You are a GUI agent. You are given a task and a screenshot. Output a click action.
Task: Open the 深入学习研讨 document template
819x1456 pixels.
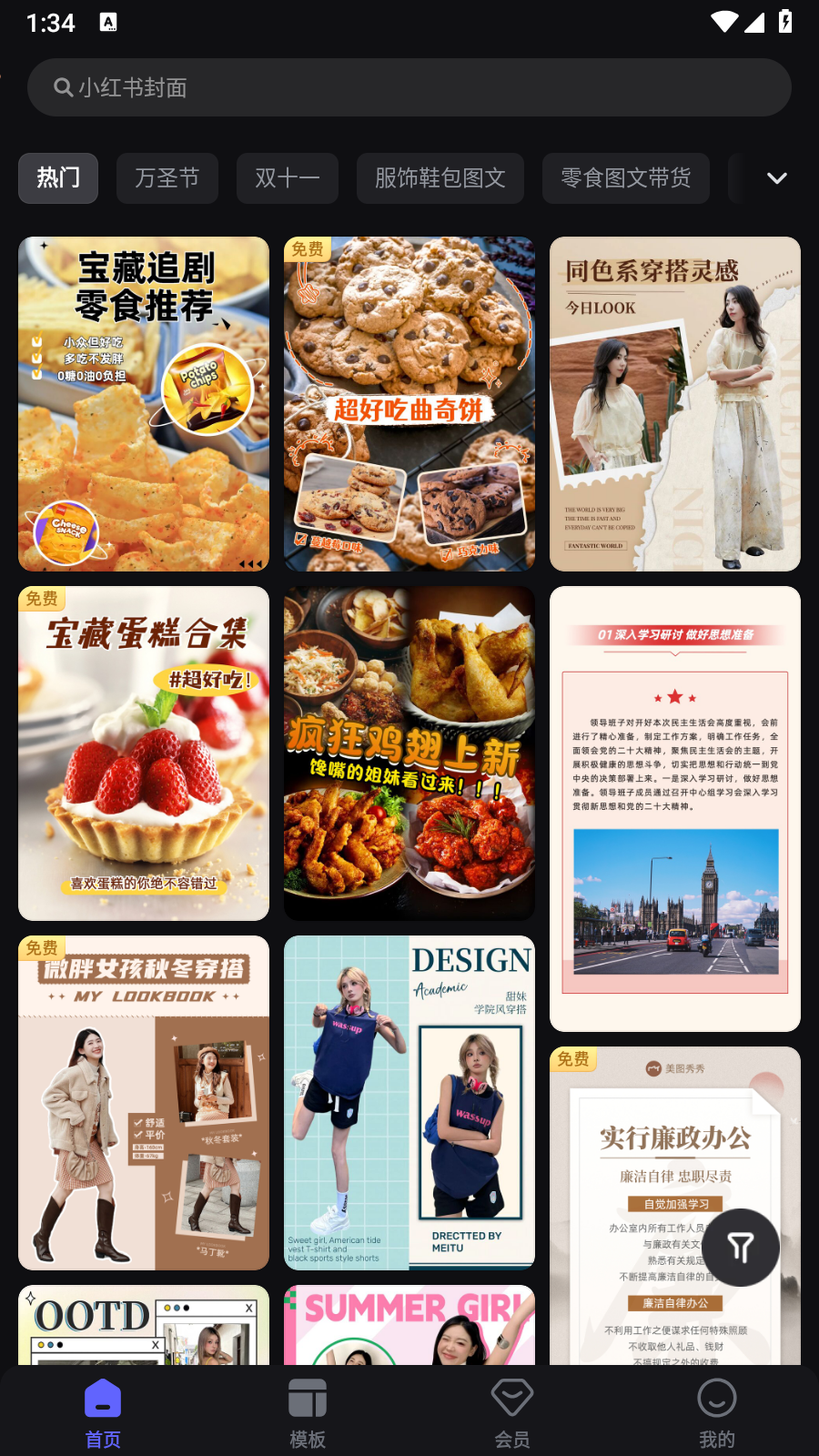click(x=675, y=808)
